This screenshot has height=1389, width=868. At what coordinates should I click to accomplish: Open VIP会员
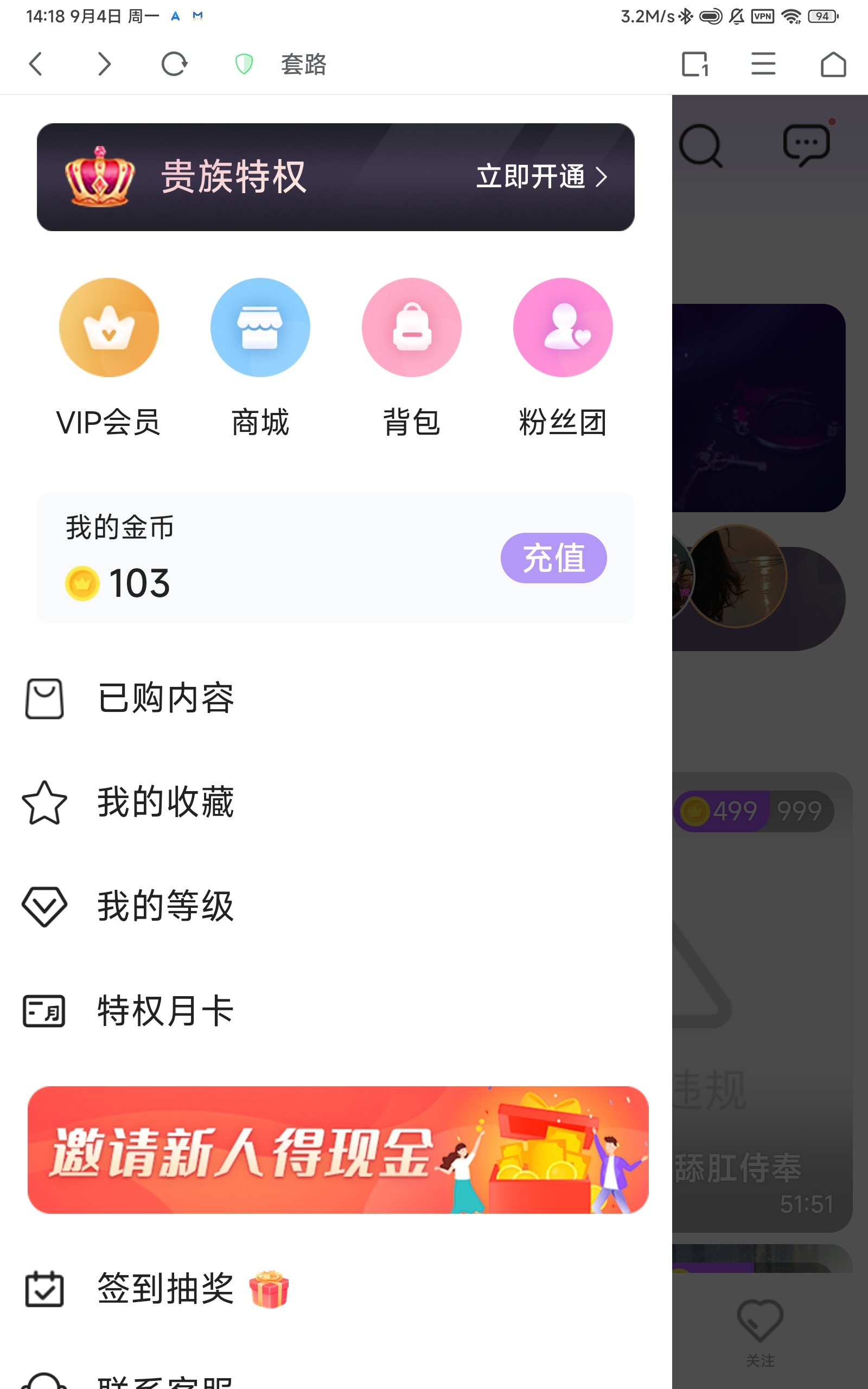[x=108, y=357]
